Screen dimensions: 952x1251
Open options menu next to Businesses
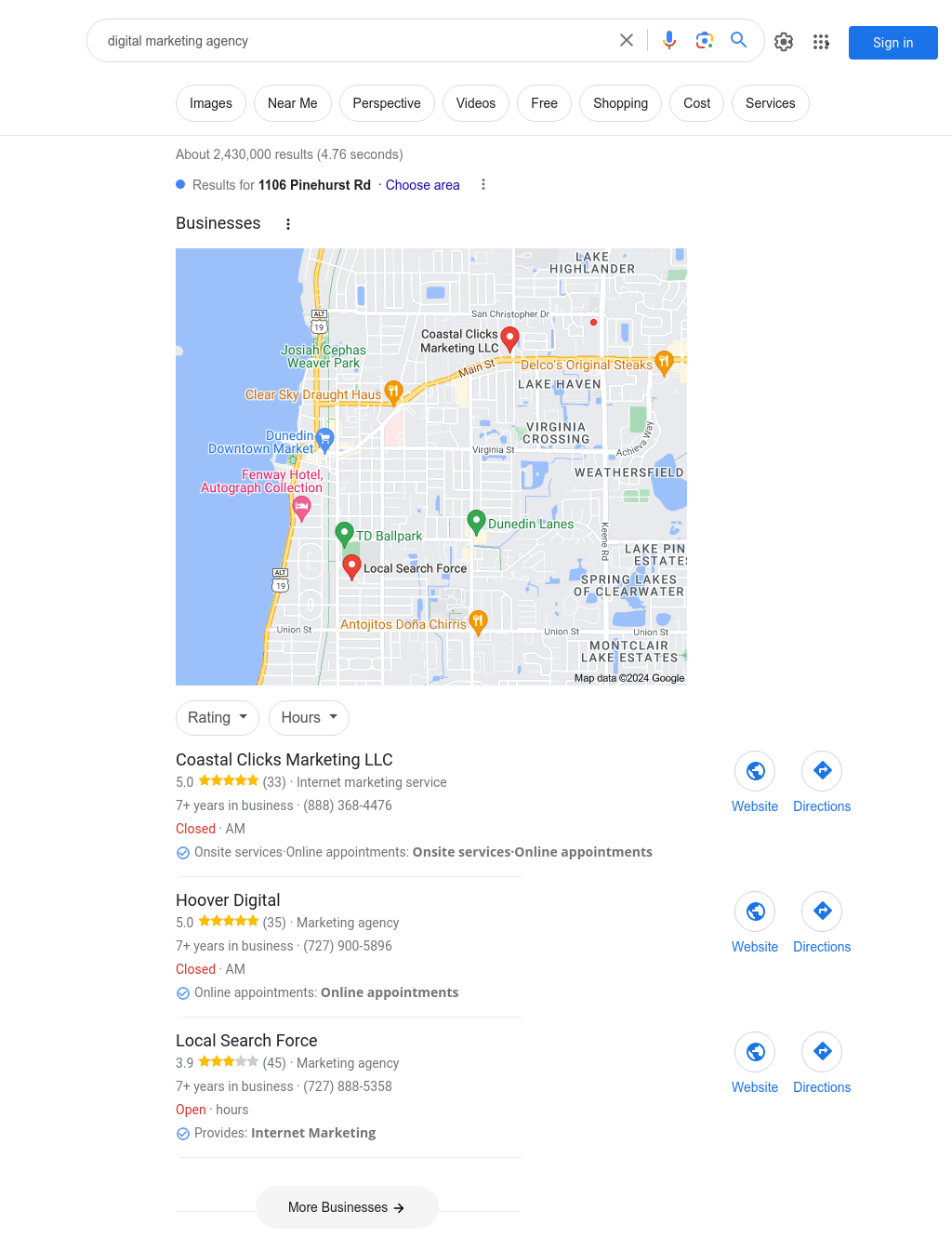(x=288, y=224)
